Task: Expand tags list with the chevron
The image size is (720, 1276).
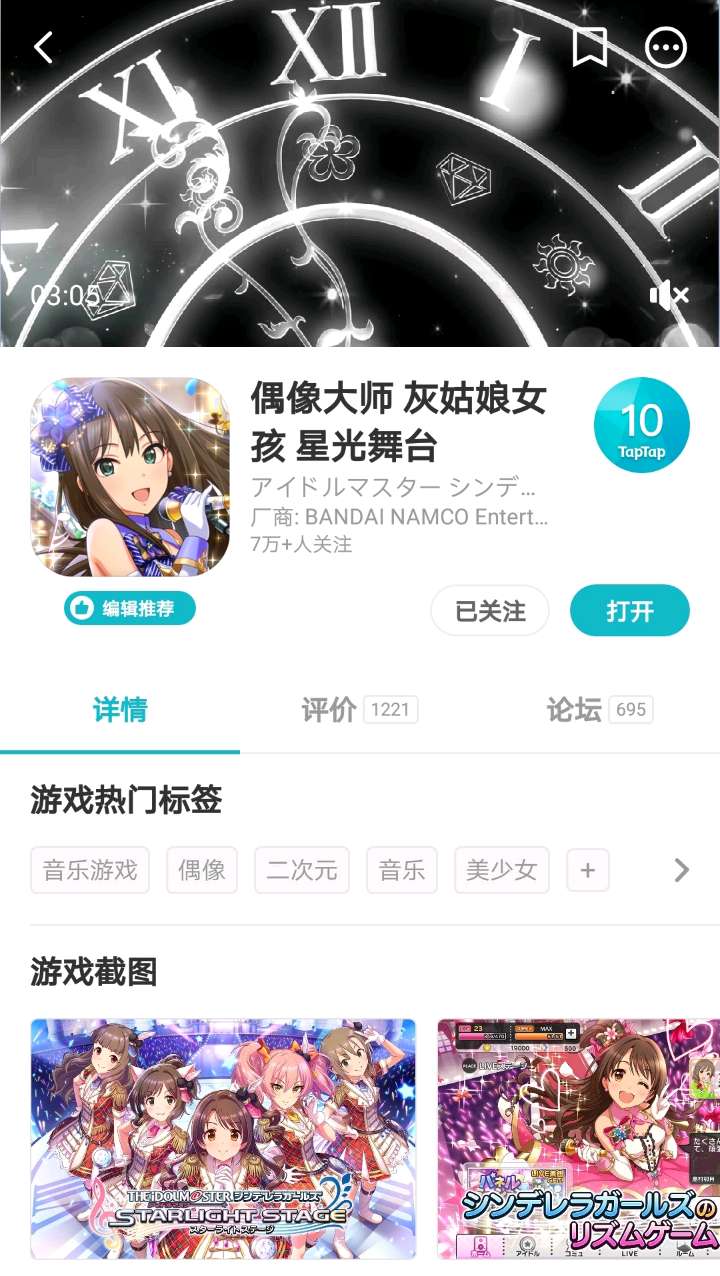Action: [682, 870]
